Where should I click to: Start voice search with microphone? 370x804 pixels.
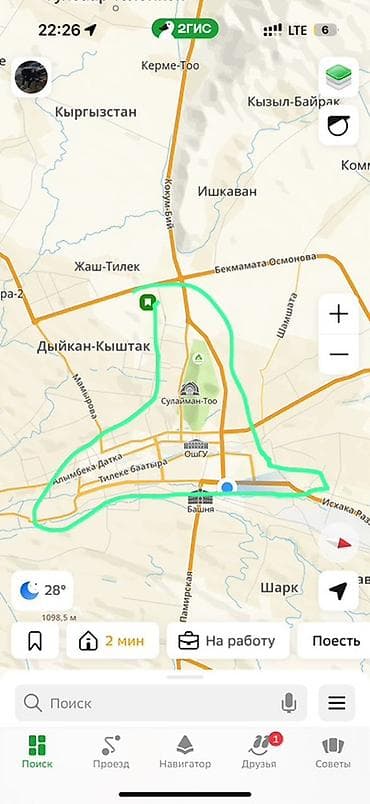click(289, 703)
